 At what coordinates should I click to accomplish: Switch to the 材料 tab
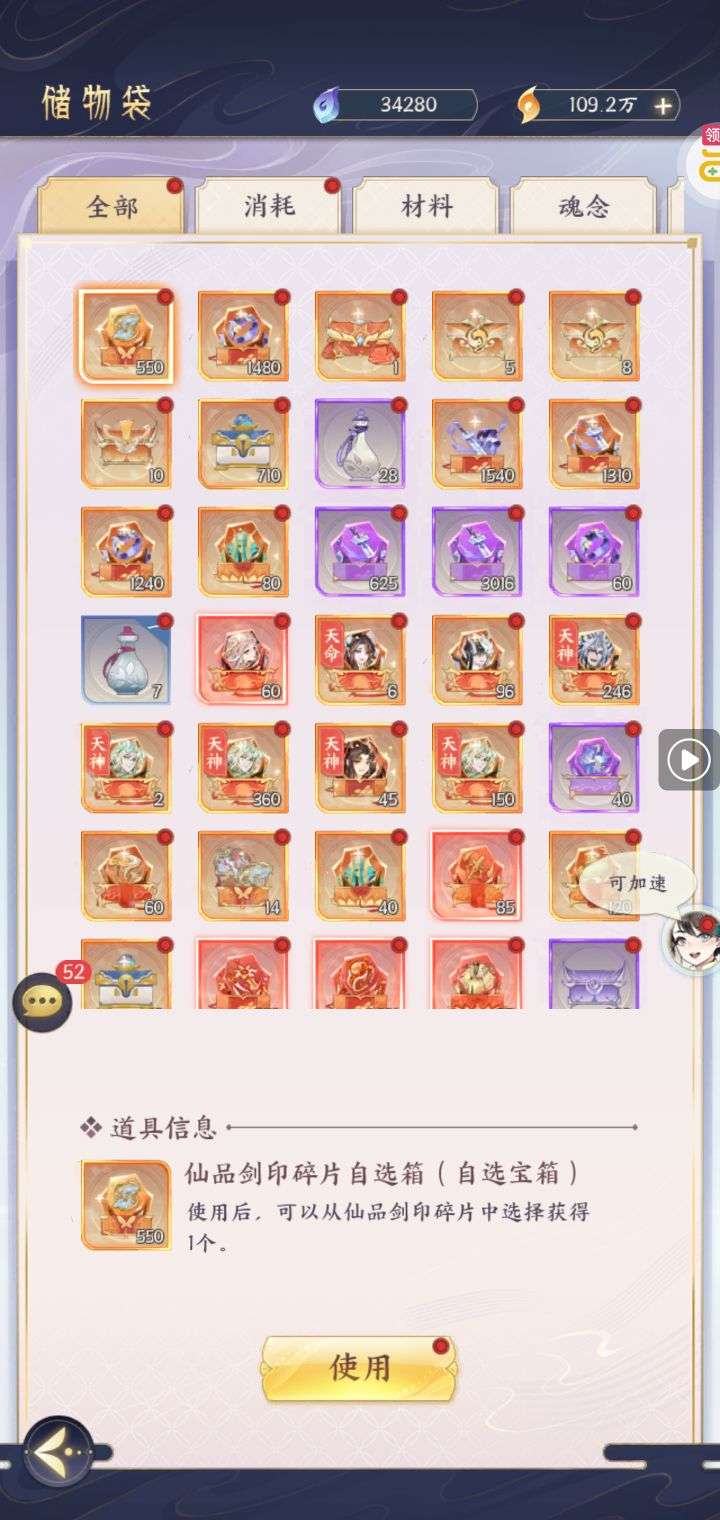pos(426,207)
